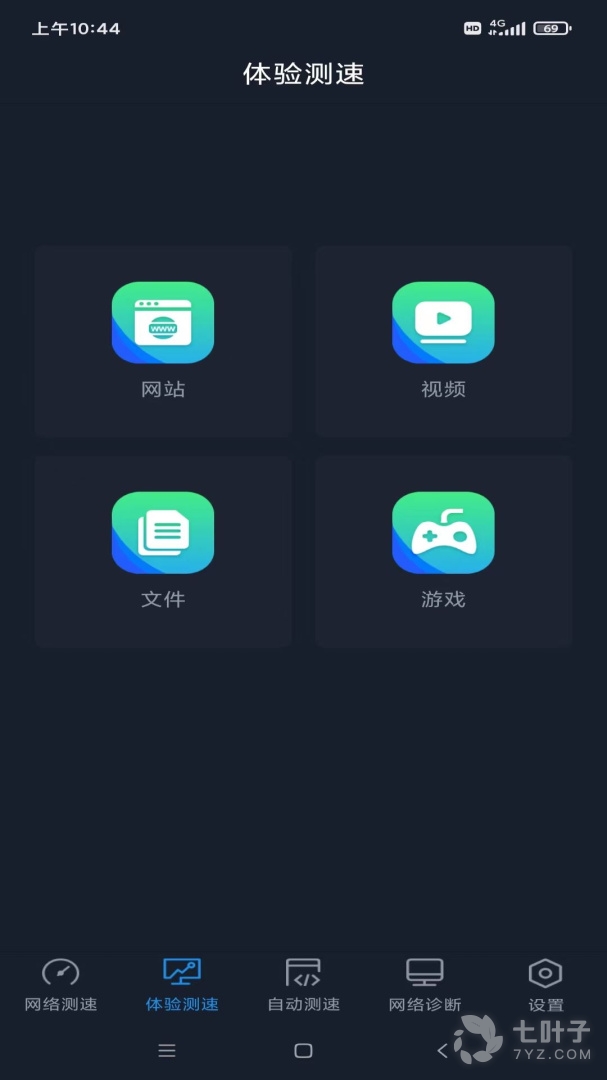607x1080 pixels.
Task: Start the 视频 video speed test
Action: click(x=443, y=341)
